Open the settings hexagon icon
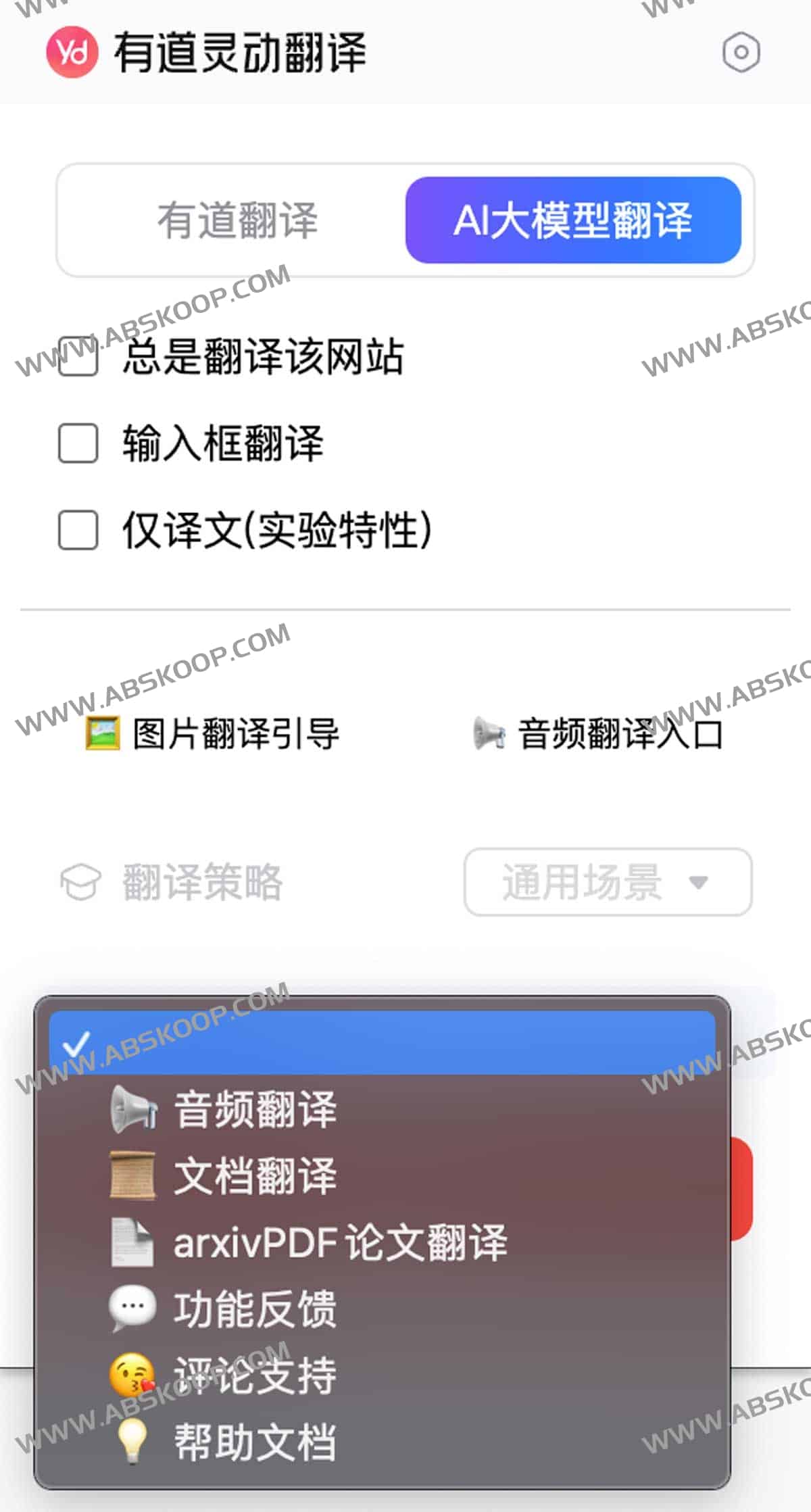The height and width of the screenshot is (1512, 811). click(741, 52)
